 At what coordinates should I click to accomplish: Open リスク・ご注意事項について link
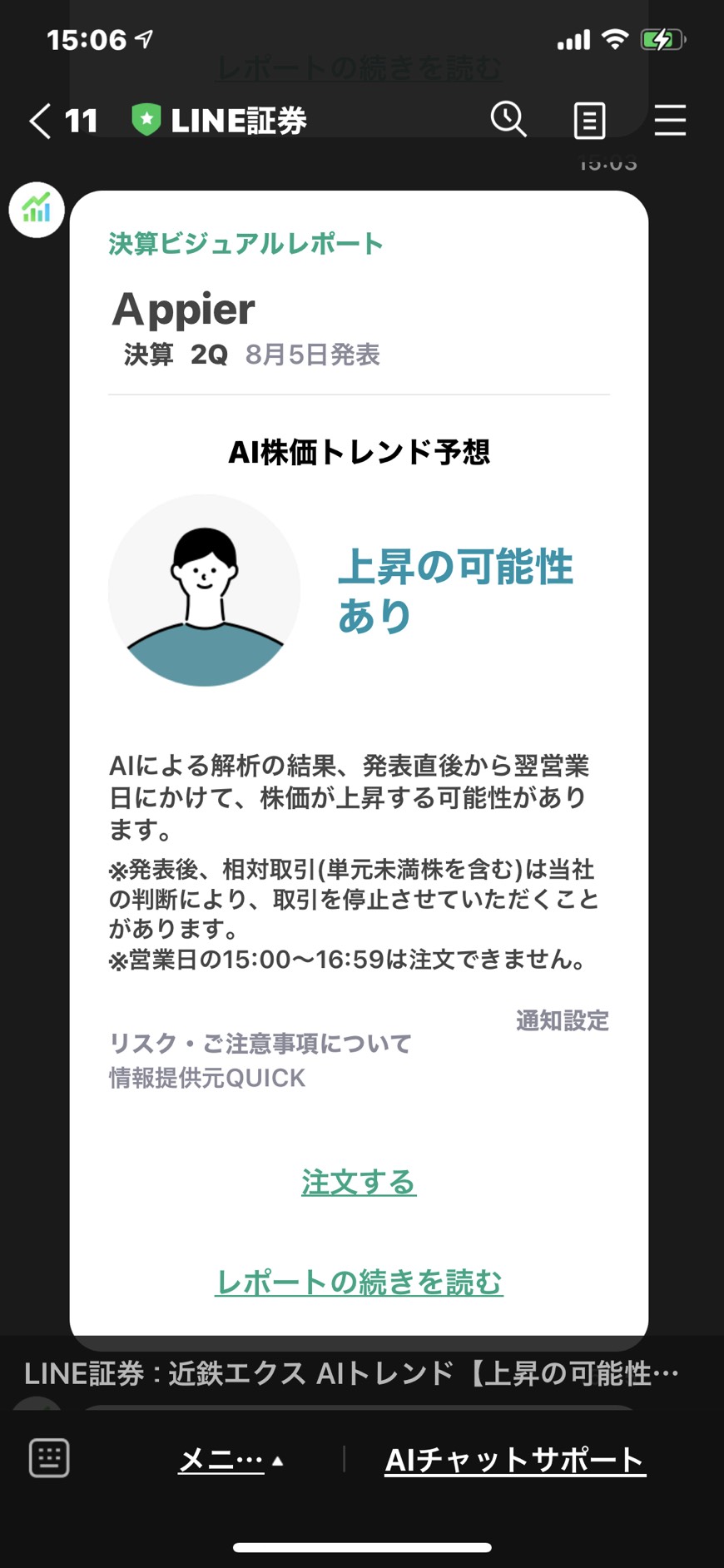pyautogui.click(x=260, y=1044)
